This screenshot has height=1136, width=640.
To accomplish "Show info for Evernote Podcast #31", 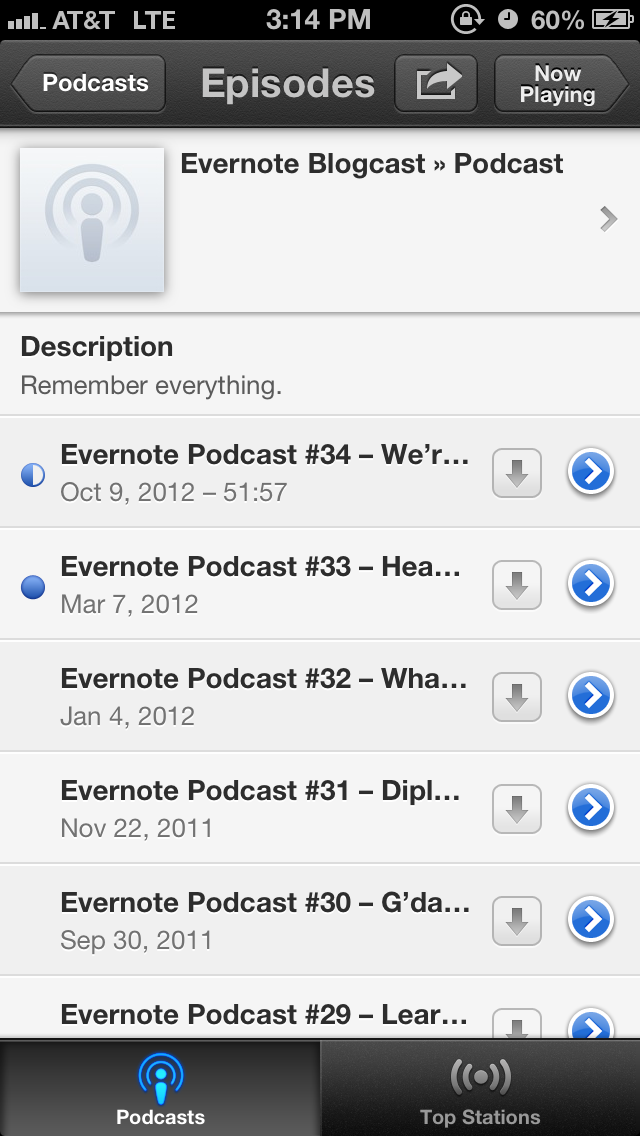I will [591, 807].
